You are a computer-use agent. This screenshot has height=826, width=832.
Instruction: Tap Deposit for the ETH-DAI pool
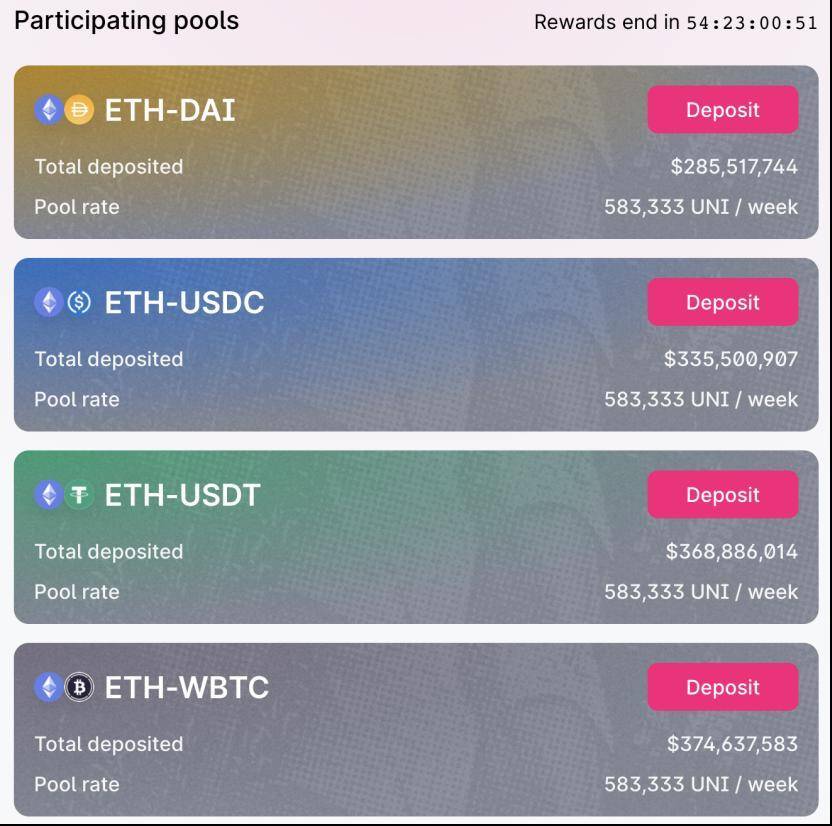[x=722, y=110]
